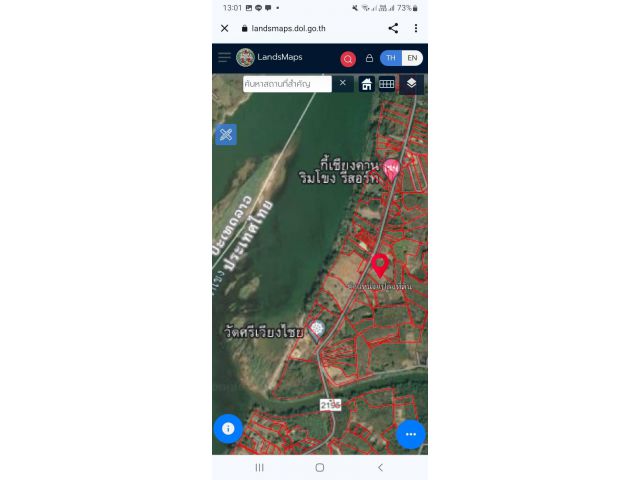Switch language to EN
The height and width of the screenshot is (480, 640).
point(411,58)
